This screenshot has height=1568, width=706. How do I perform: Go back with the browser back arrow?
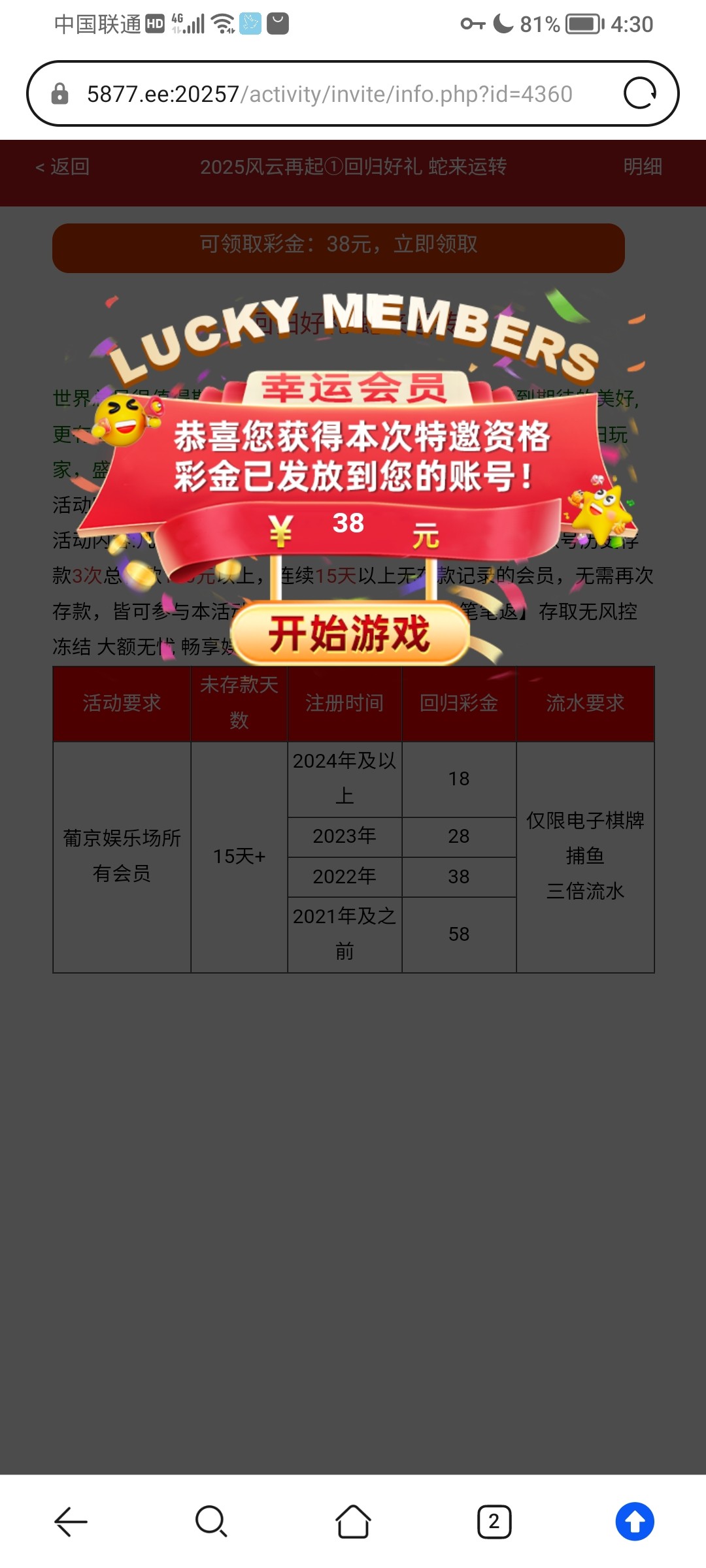tap(71, 1522)
